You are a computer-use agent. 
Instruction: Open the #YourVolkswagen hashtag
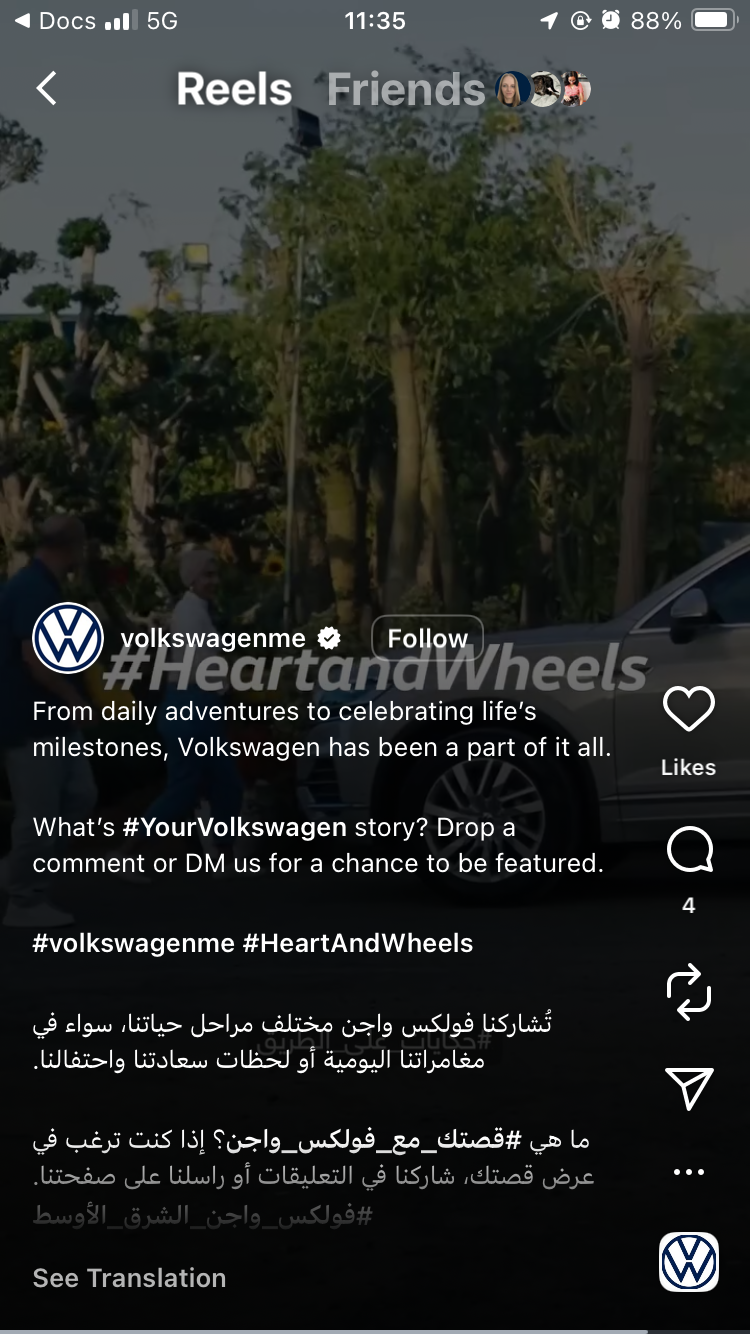pyautogui.click(x=235, y=828)
